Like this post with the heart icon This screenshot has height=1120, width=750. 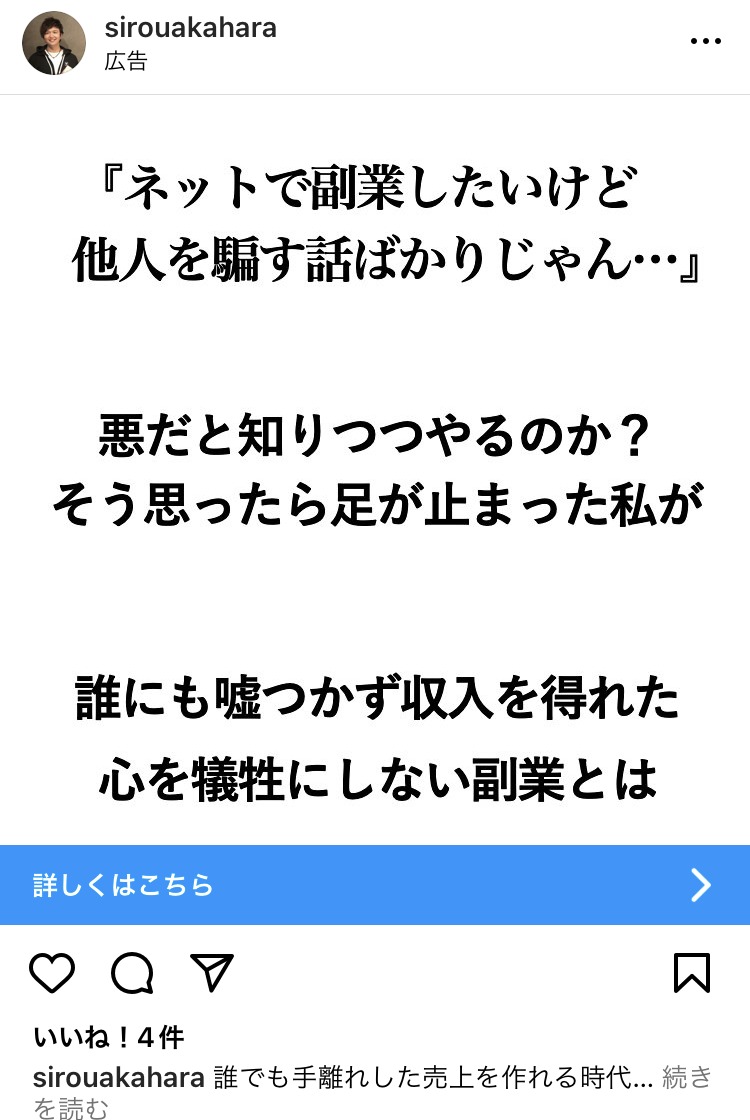pyautogui.click(x=52, y=973)
